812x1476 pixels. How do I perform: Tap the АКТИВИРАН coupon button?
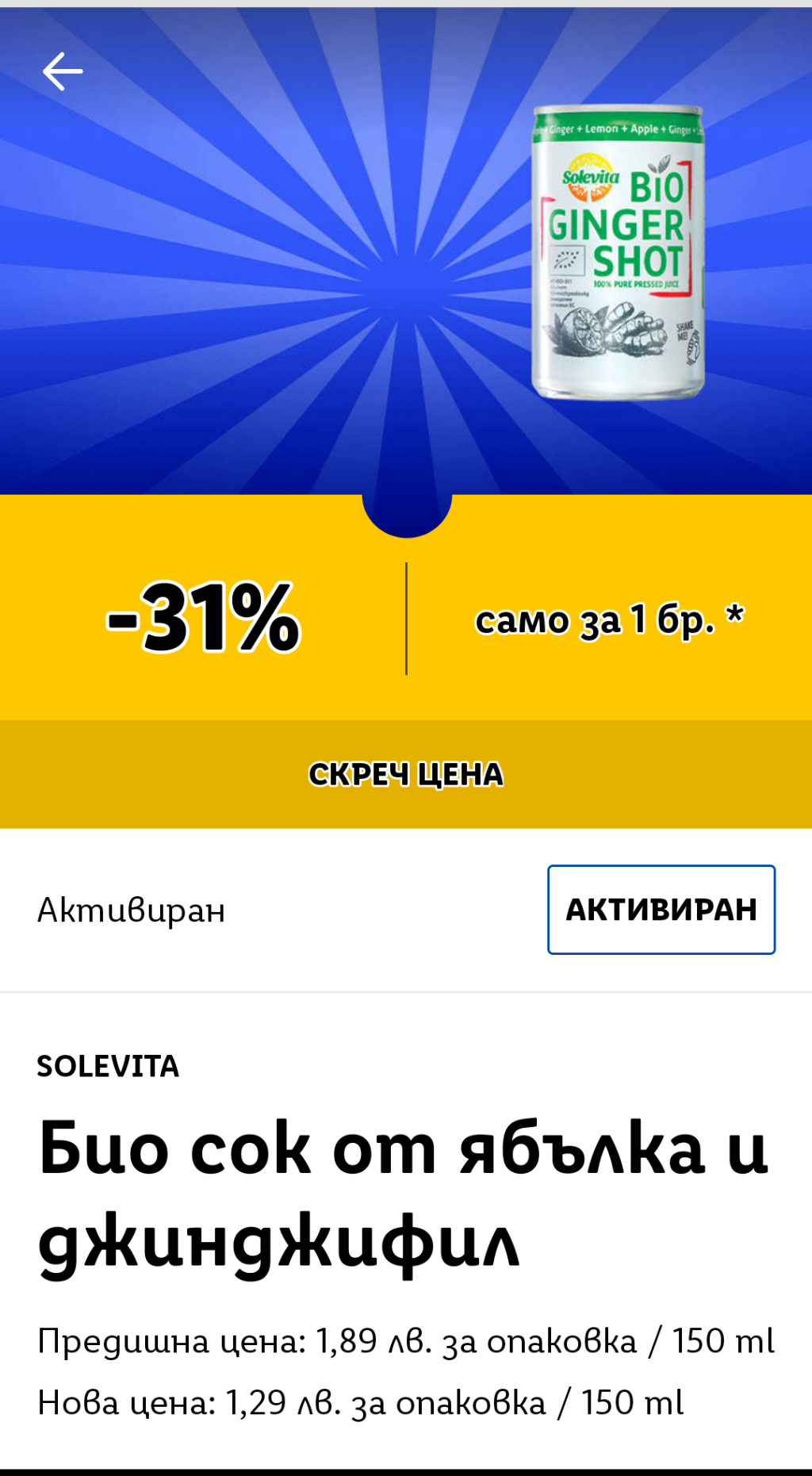tap(661, 909)
